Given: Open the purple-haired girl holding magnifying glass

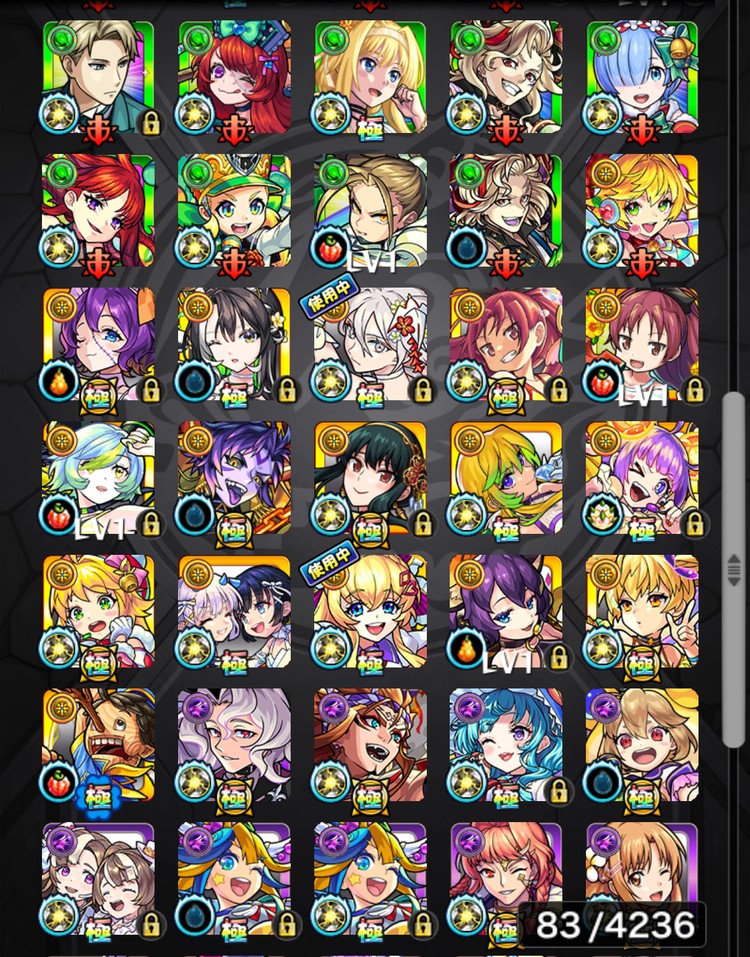Looking at the screenshot, I should click(641, 478).
